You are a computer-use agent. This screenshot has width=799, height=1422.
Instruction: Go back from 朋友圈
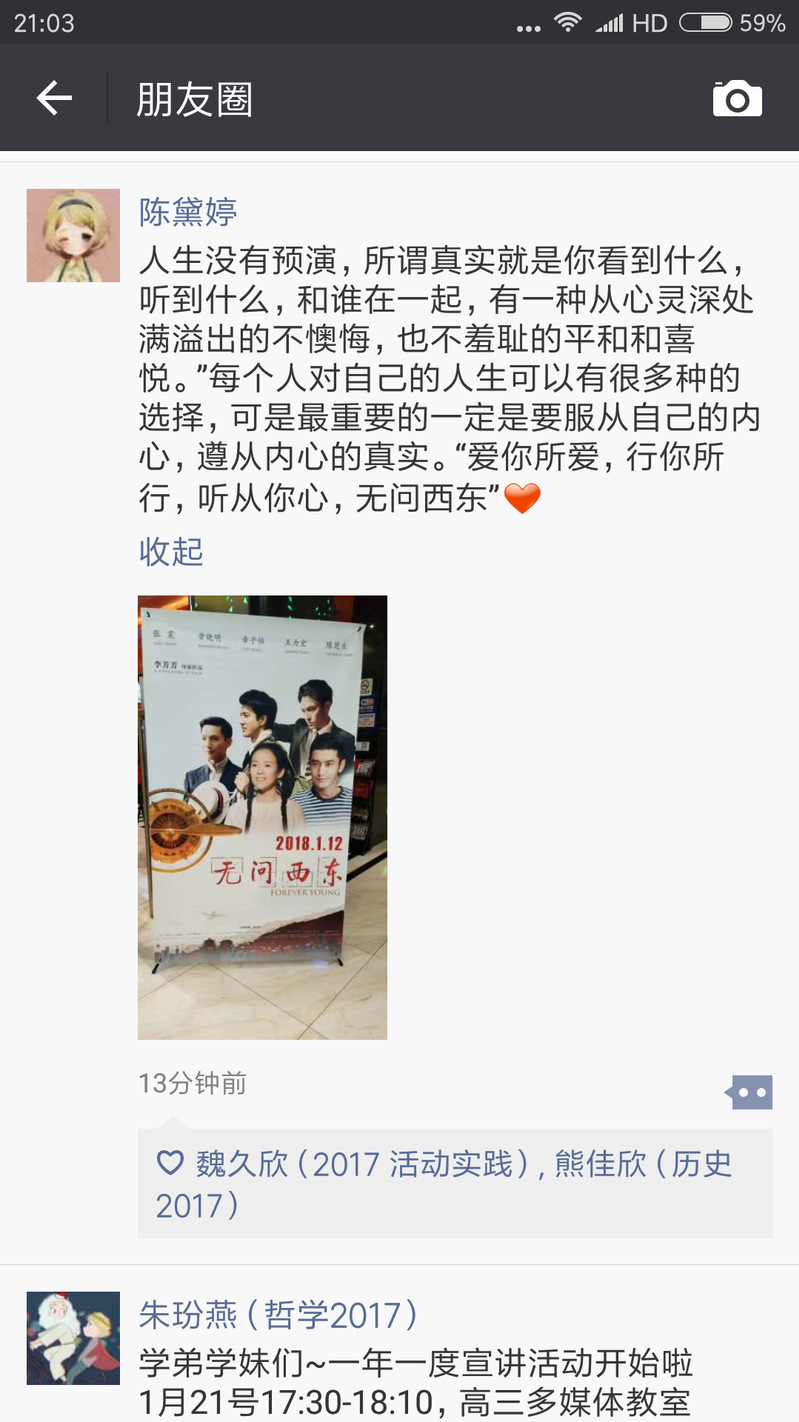click(54, 98)
